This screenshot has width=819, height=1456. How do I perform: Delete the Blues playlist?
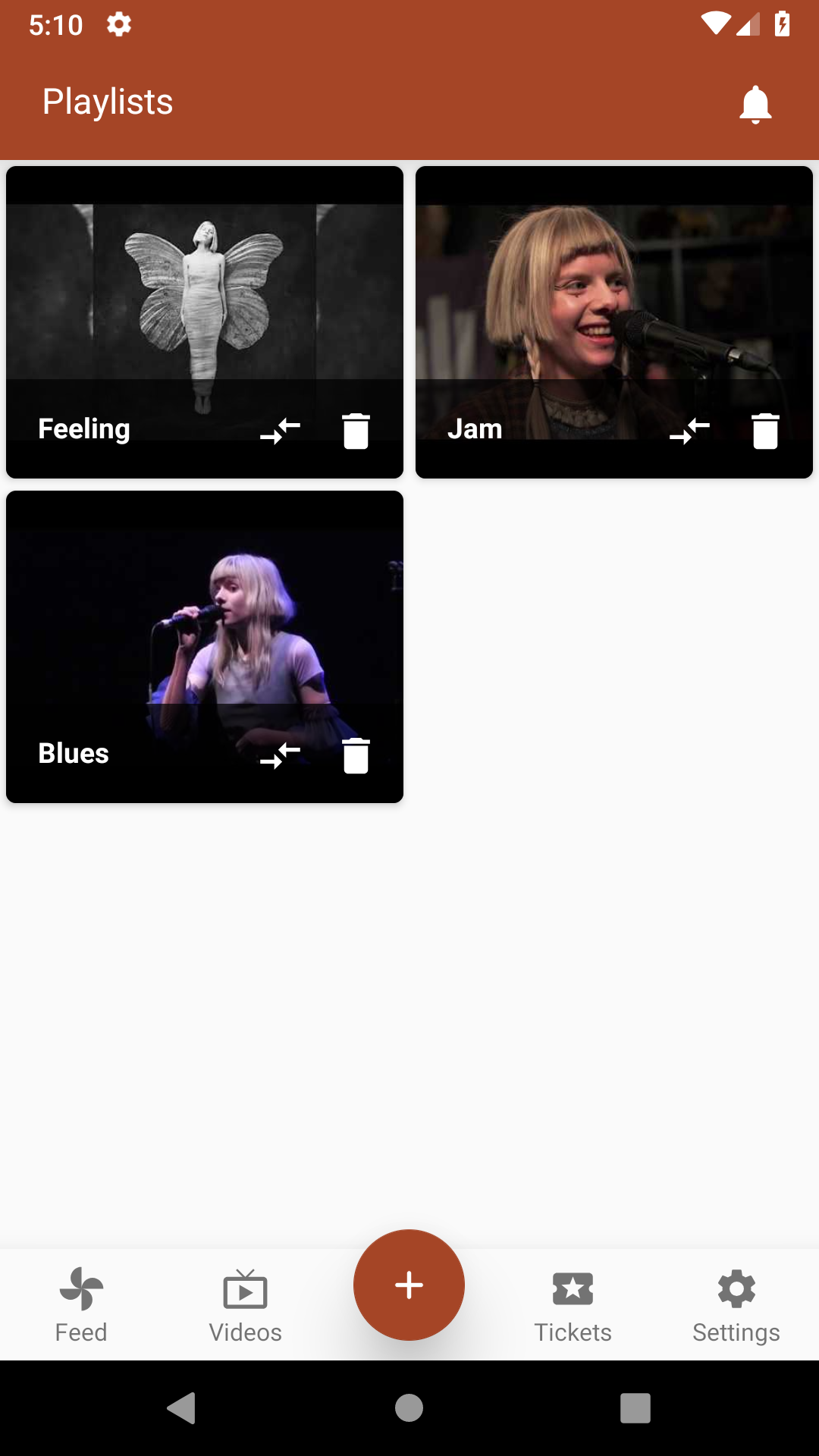click(356, 755)
